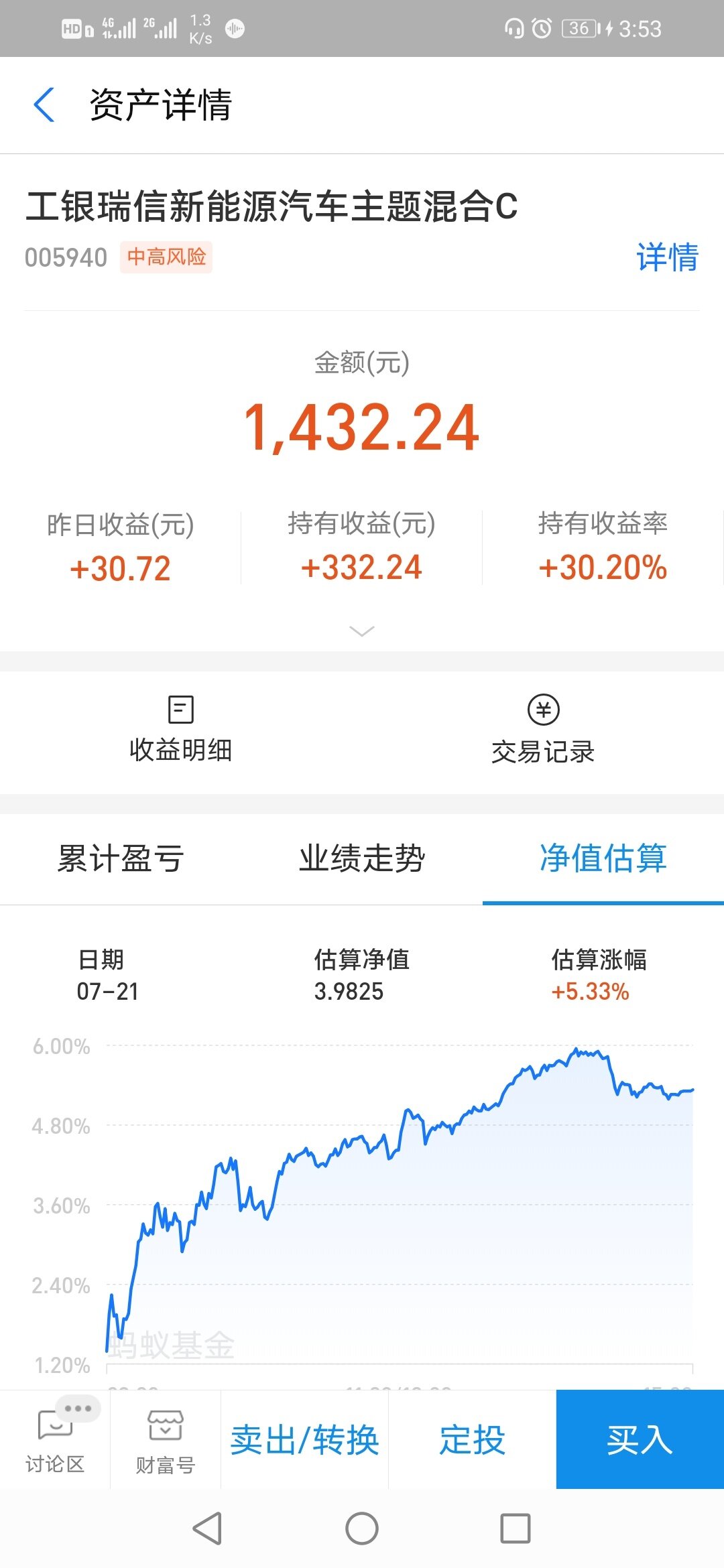724x1568 pixels.
Task: Expand the earnings details chevron
Action: [x=362, y=631]
